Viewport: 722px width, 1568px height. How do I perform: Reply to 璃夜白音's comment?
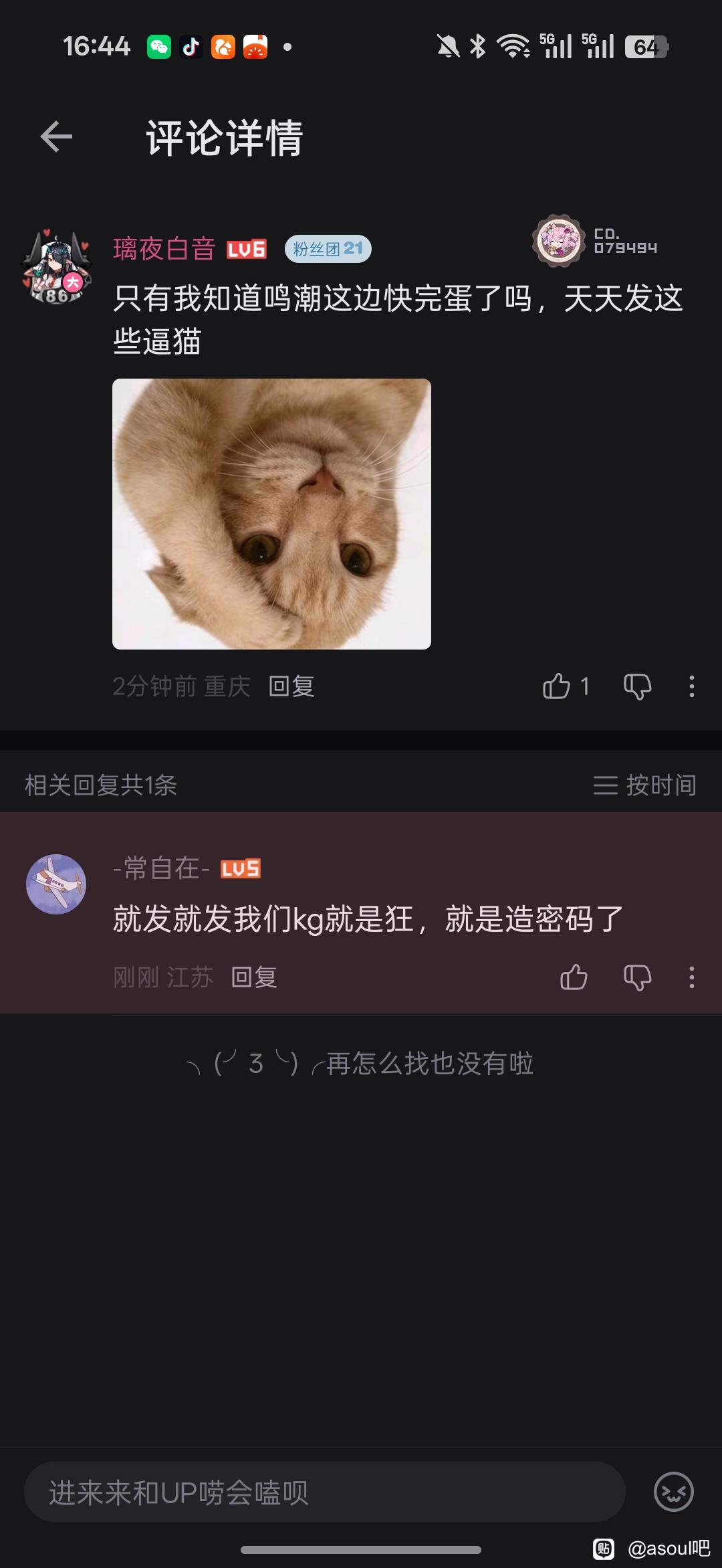(x=291, y=686)
